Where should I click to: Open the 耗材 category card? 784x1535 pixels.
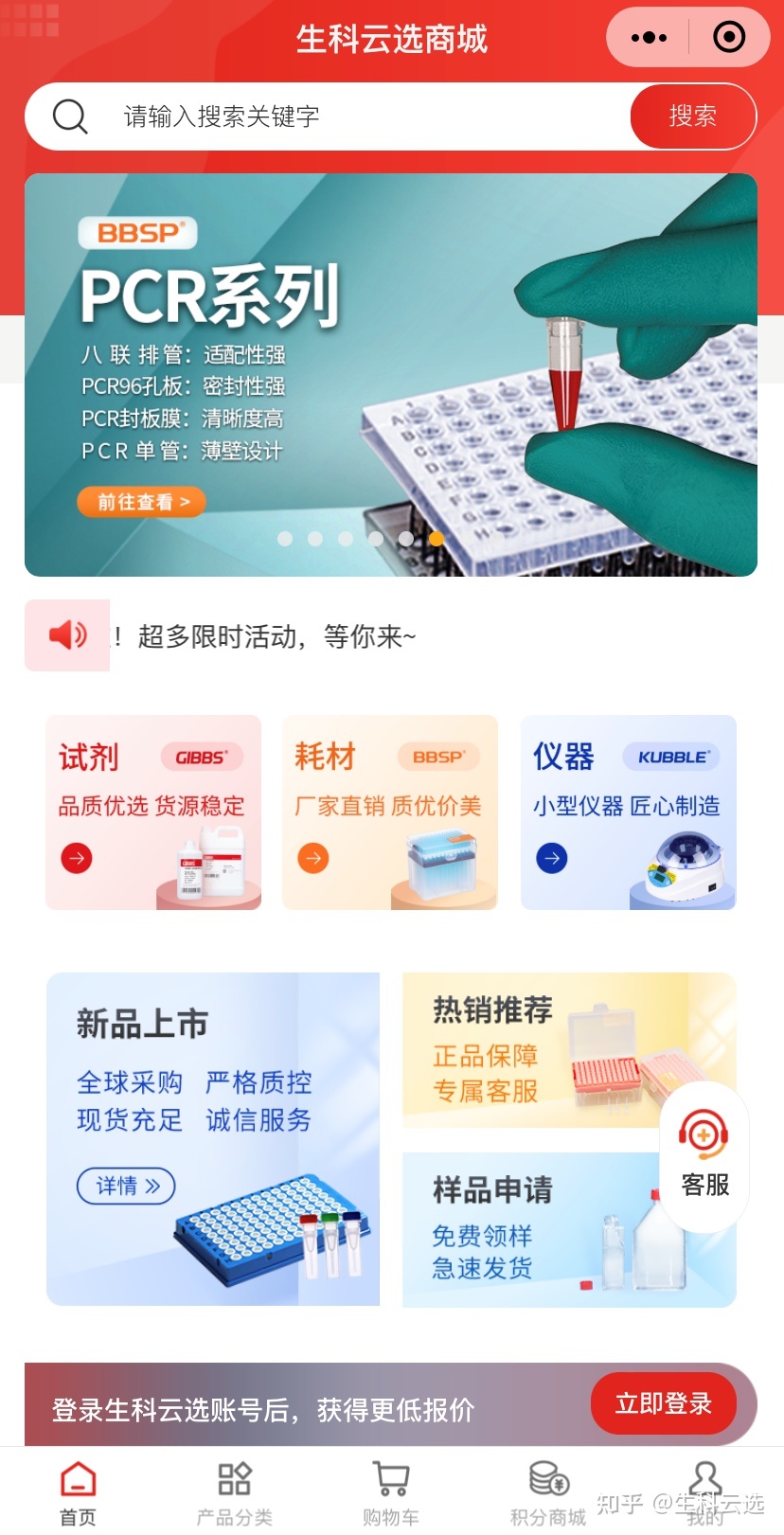click(x=390, y=812)
